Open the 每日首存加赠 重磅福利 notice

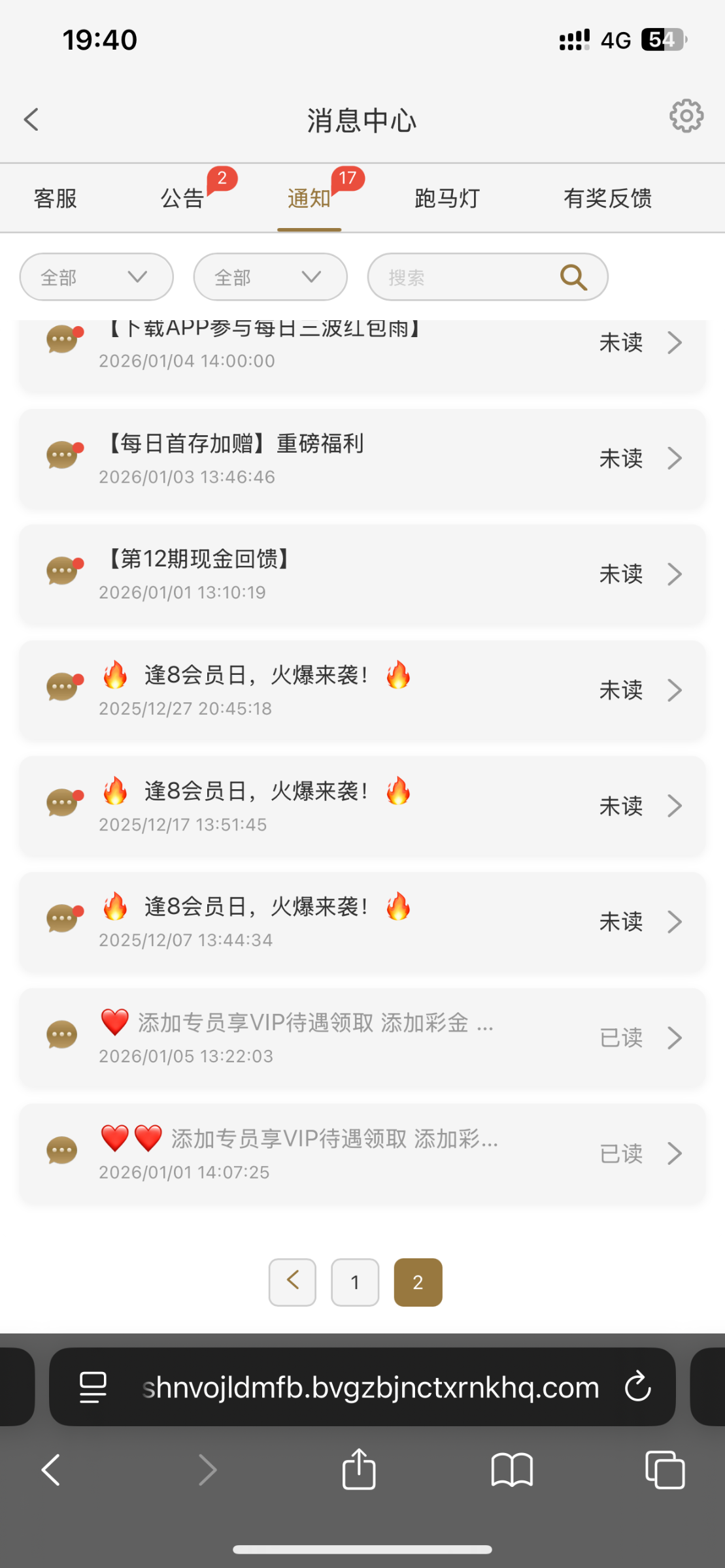[362, 459]
